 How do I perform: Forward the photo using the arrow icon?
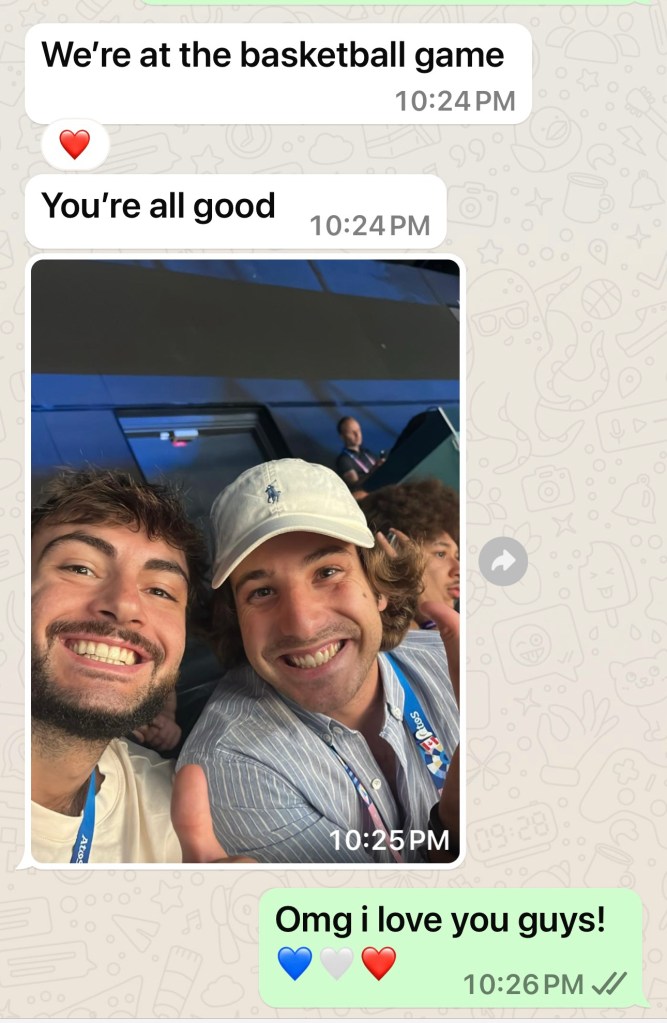[x=503, y=562]
